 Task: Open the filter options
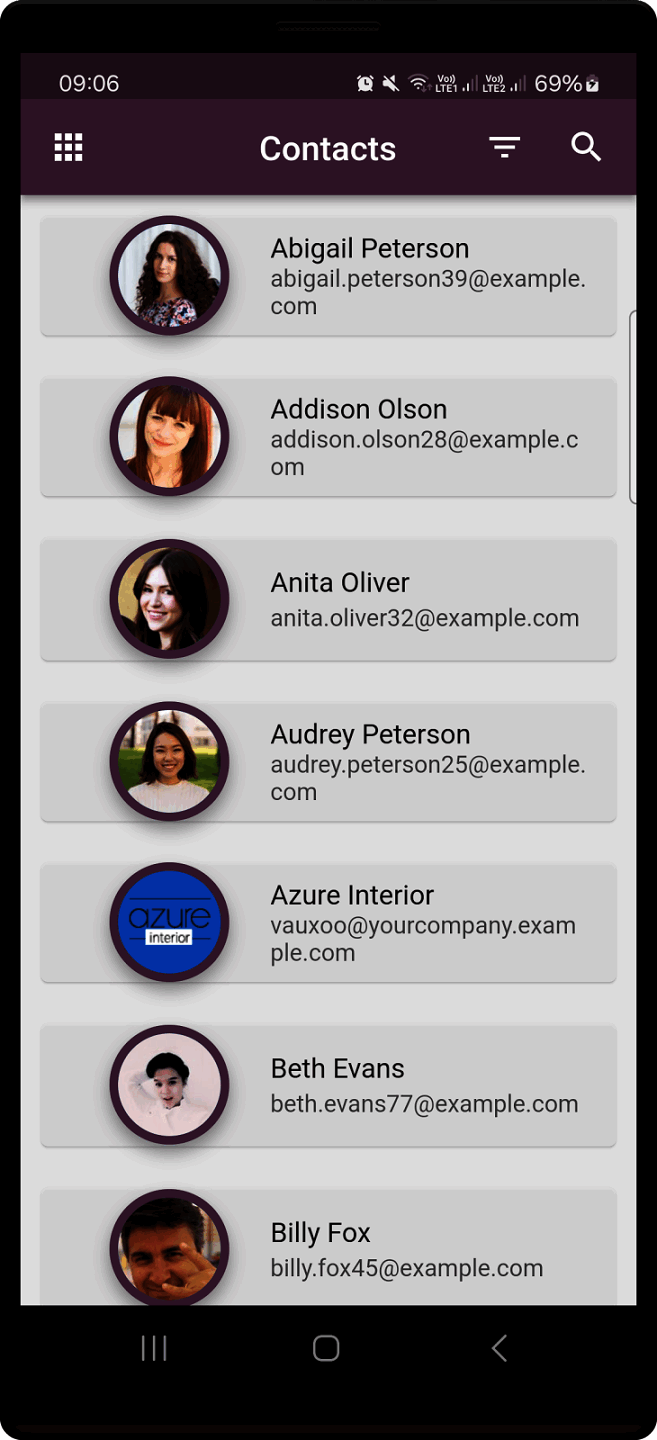(504, 148)
